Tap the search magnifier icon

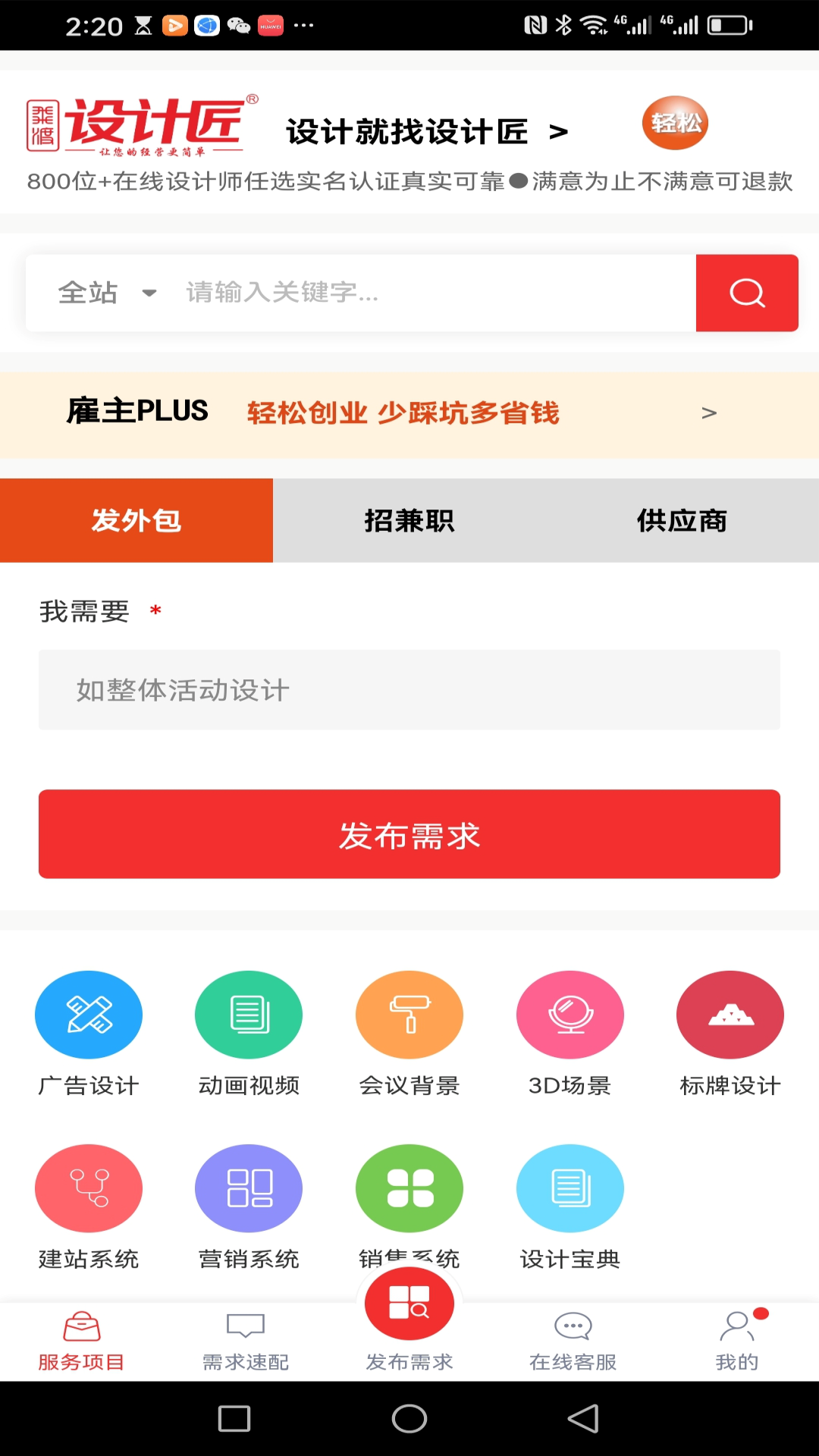click(746, 293)
